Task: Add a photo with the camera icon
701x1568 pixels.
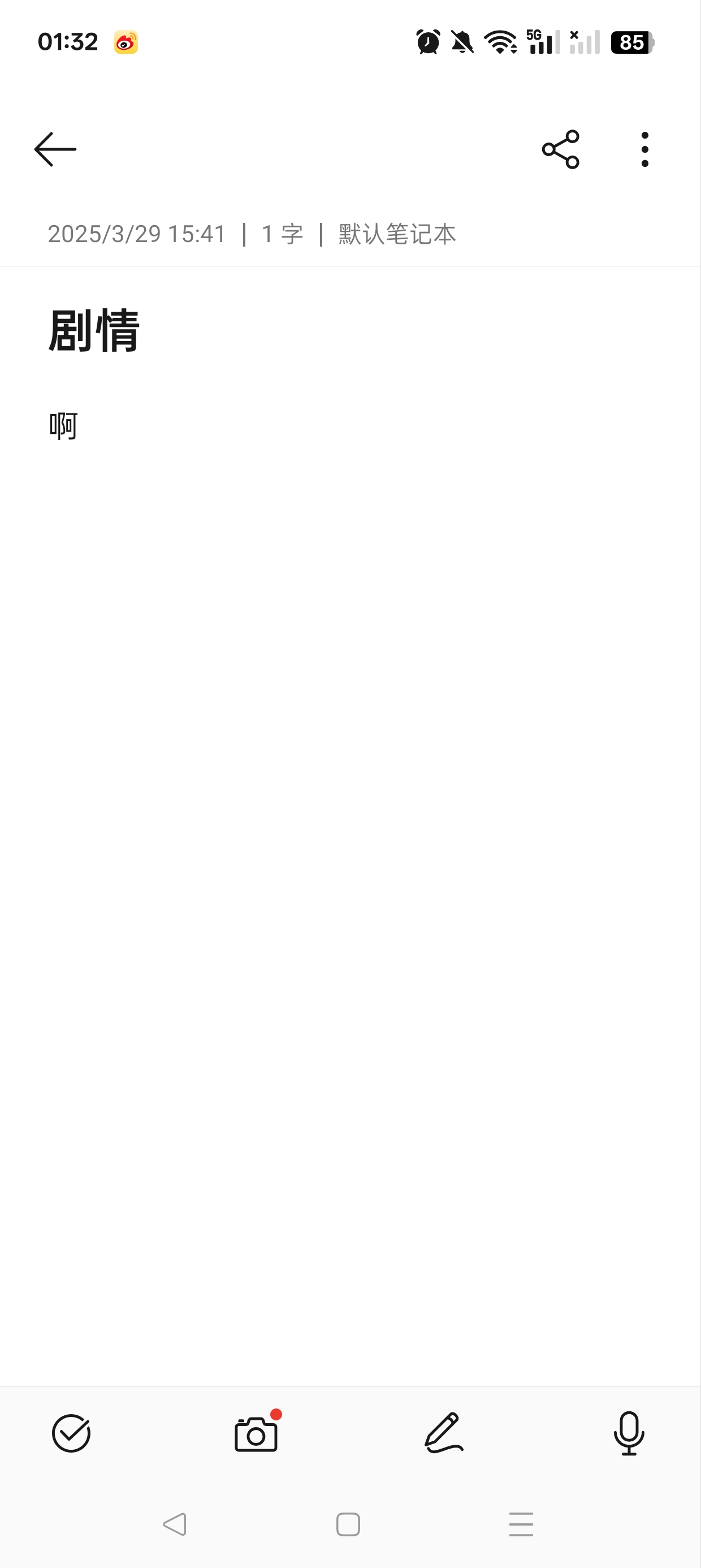Action: click(256, 1433)
